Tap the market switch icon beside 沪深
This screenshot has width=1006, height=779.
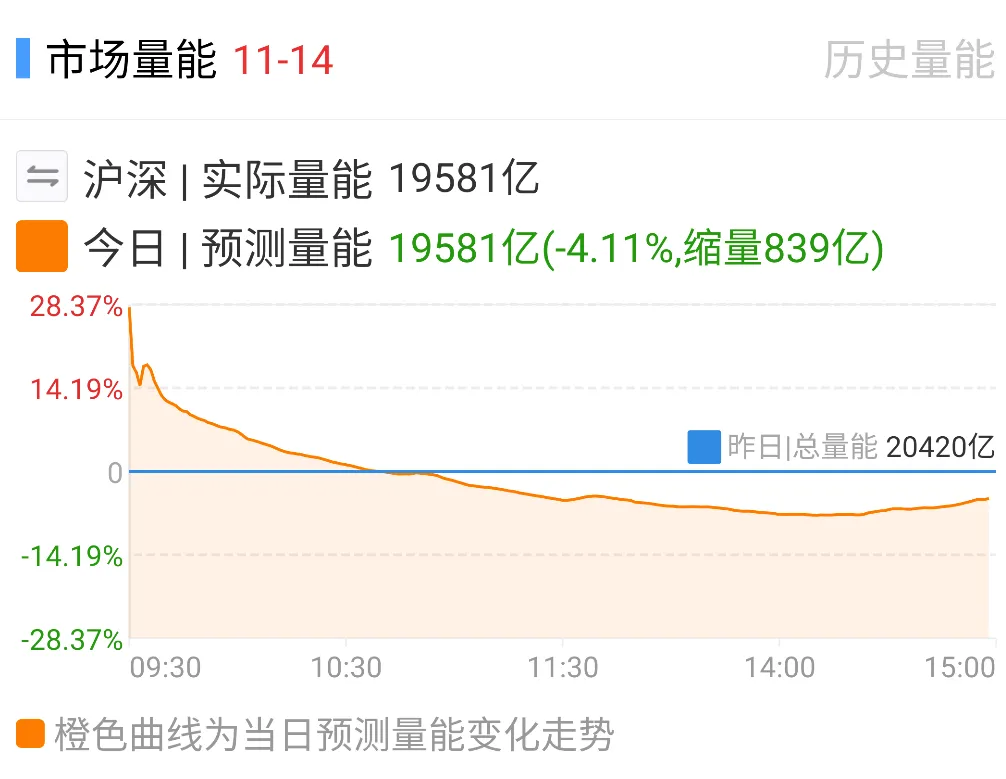(x=42, y=177)
